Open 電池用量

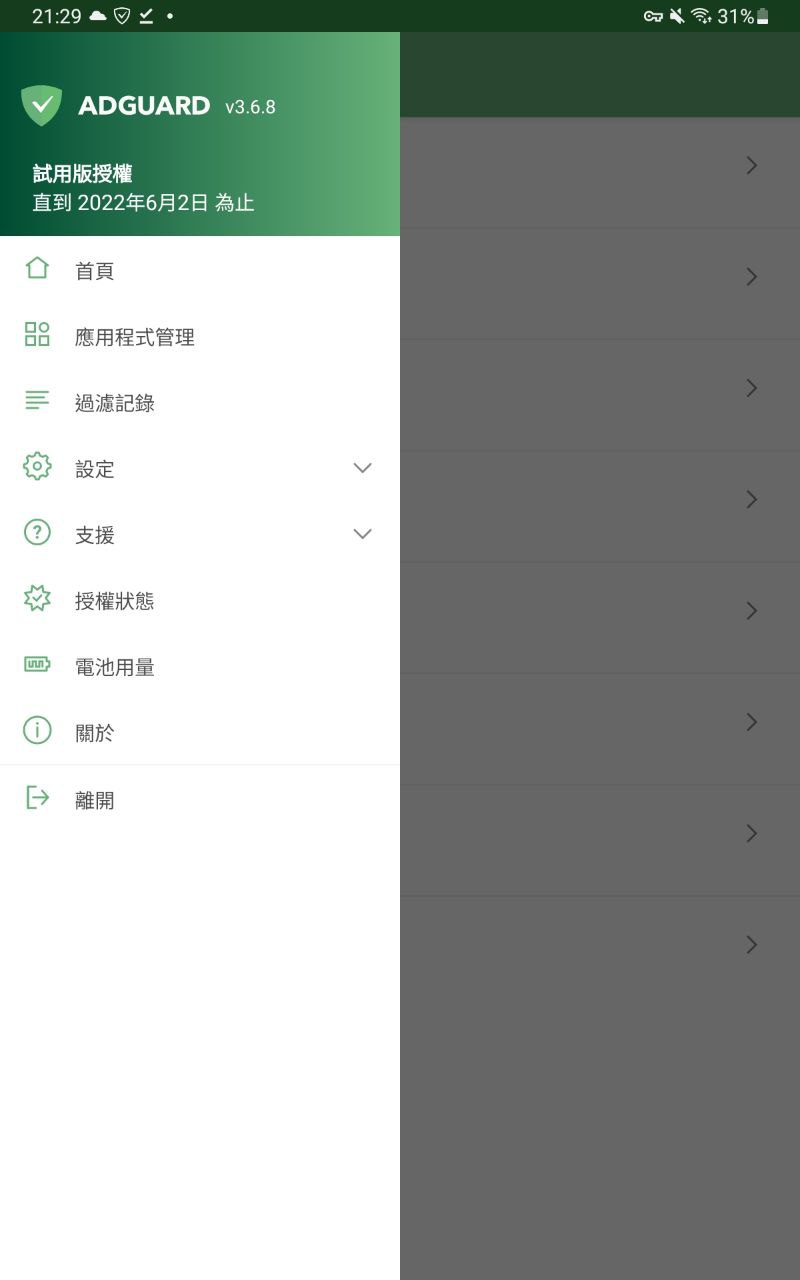point(114,667)
